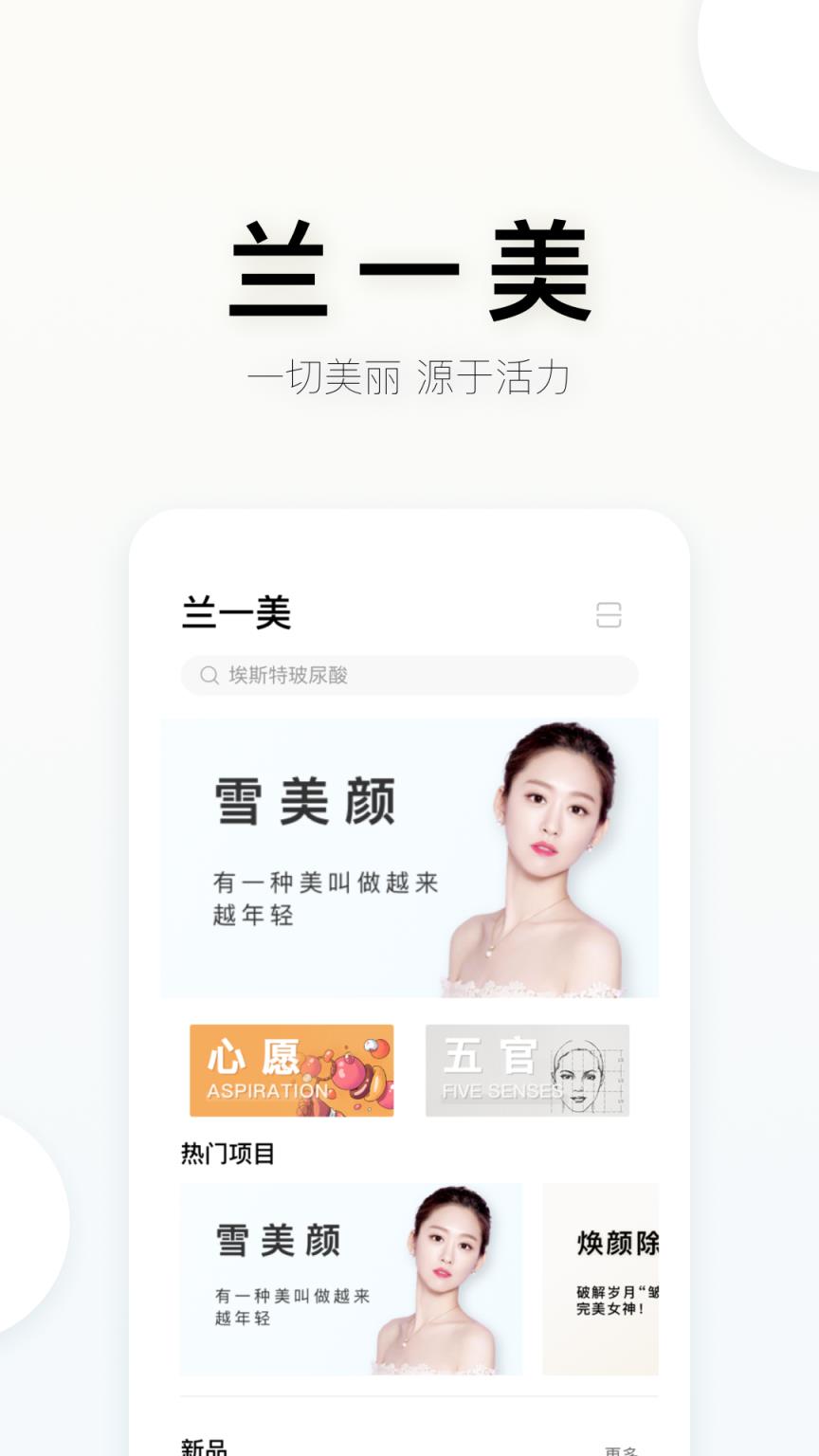Select the 心愿 ASPIRATION category icon

(290, 1070)
